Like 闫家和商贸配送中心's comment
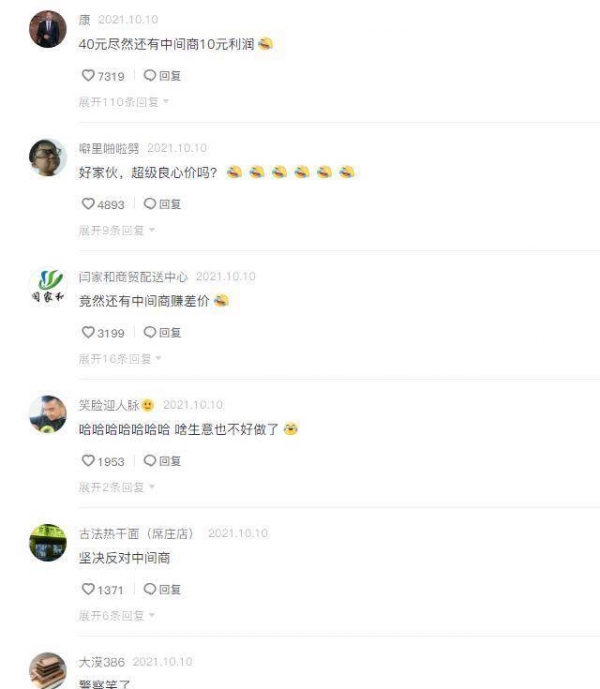 88,332
